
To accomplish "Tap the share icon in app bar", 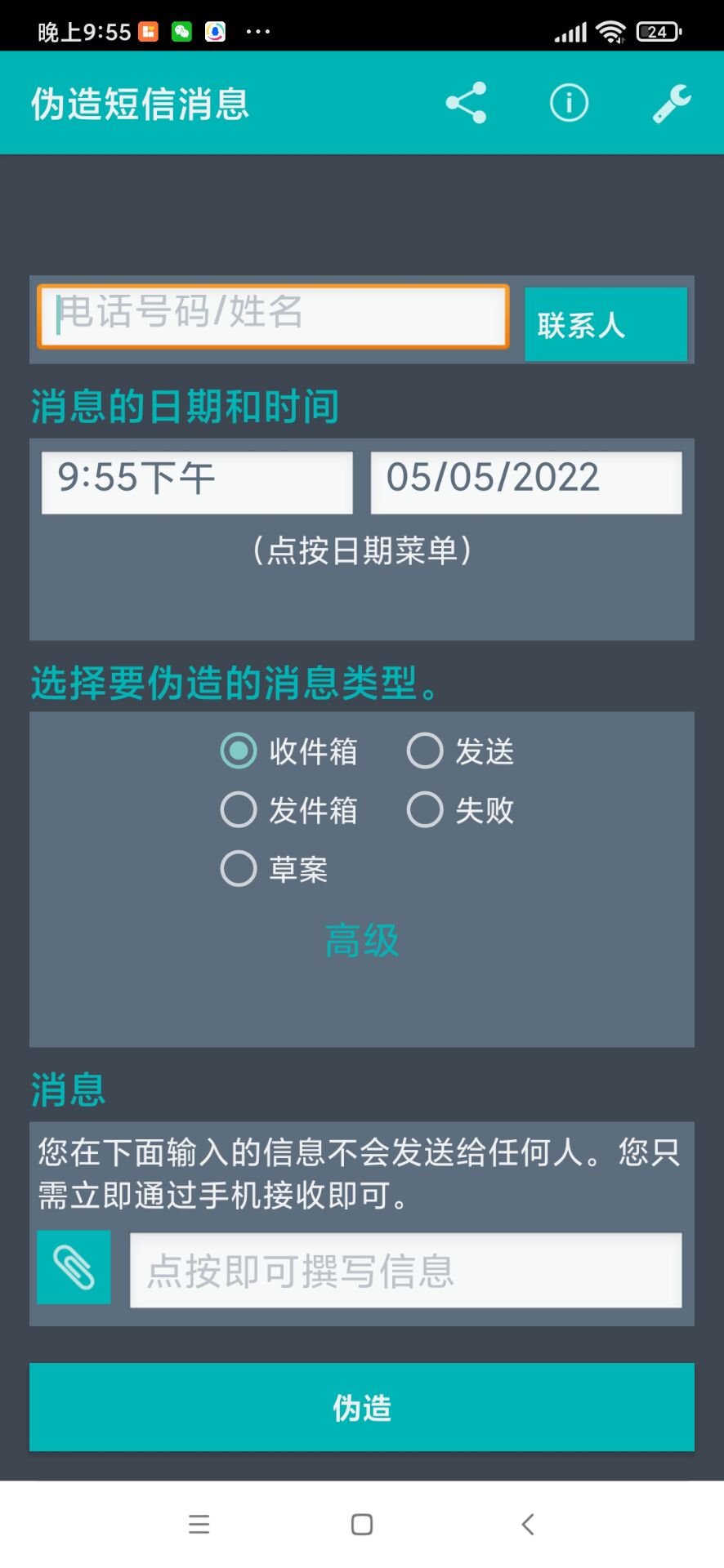I will (466, 103).
